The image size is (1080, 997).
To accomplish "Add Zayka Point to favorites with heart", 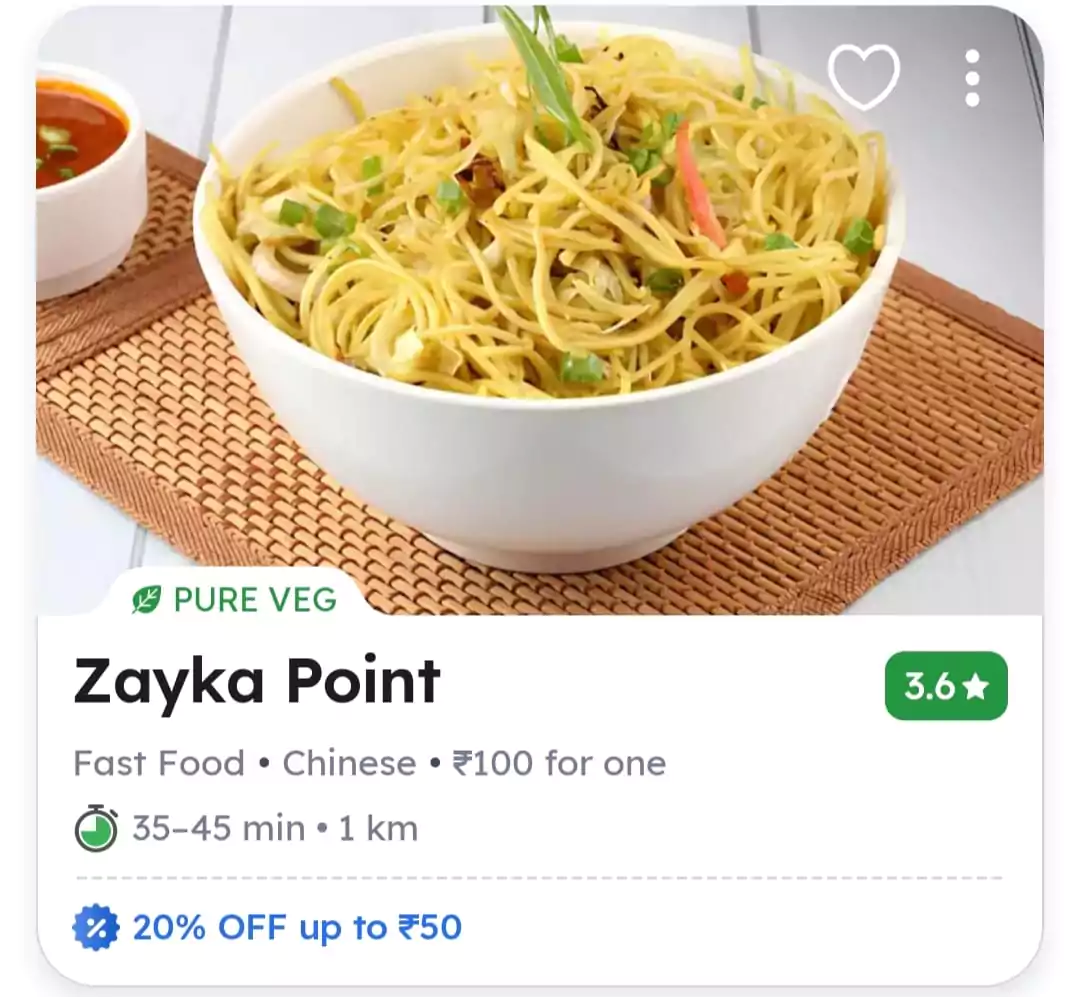I will (864, 76).
